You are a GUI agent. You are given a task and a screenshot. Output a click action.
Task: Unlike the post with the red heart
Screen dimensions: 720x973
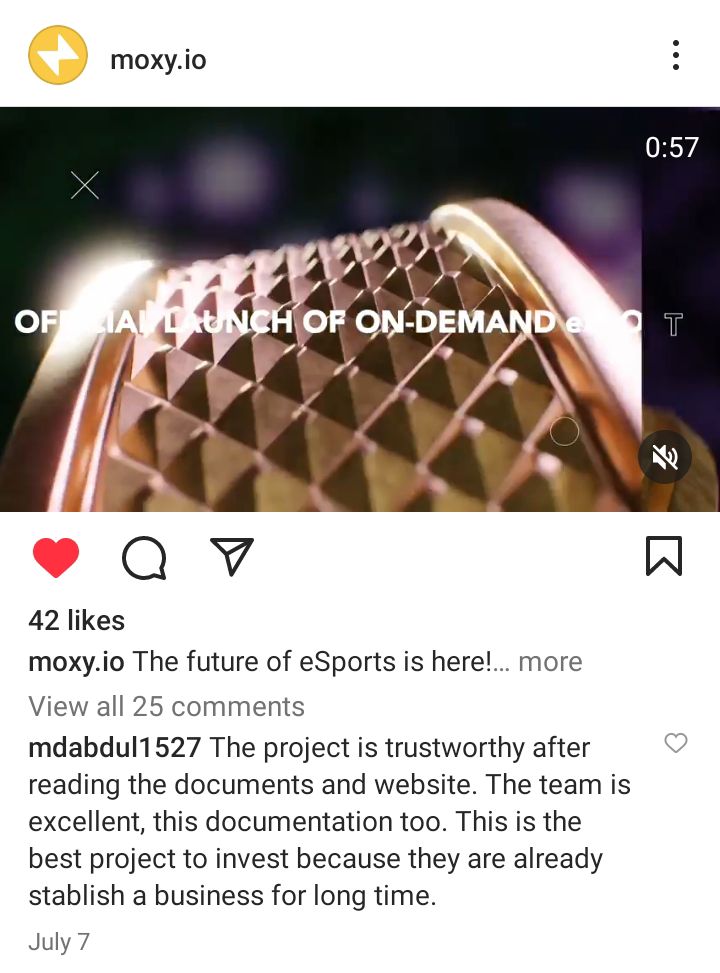click(56, 557)
